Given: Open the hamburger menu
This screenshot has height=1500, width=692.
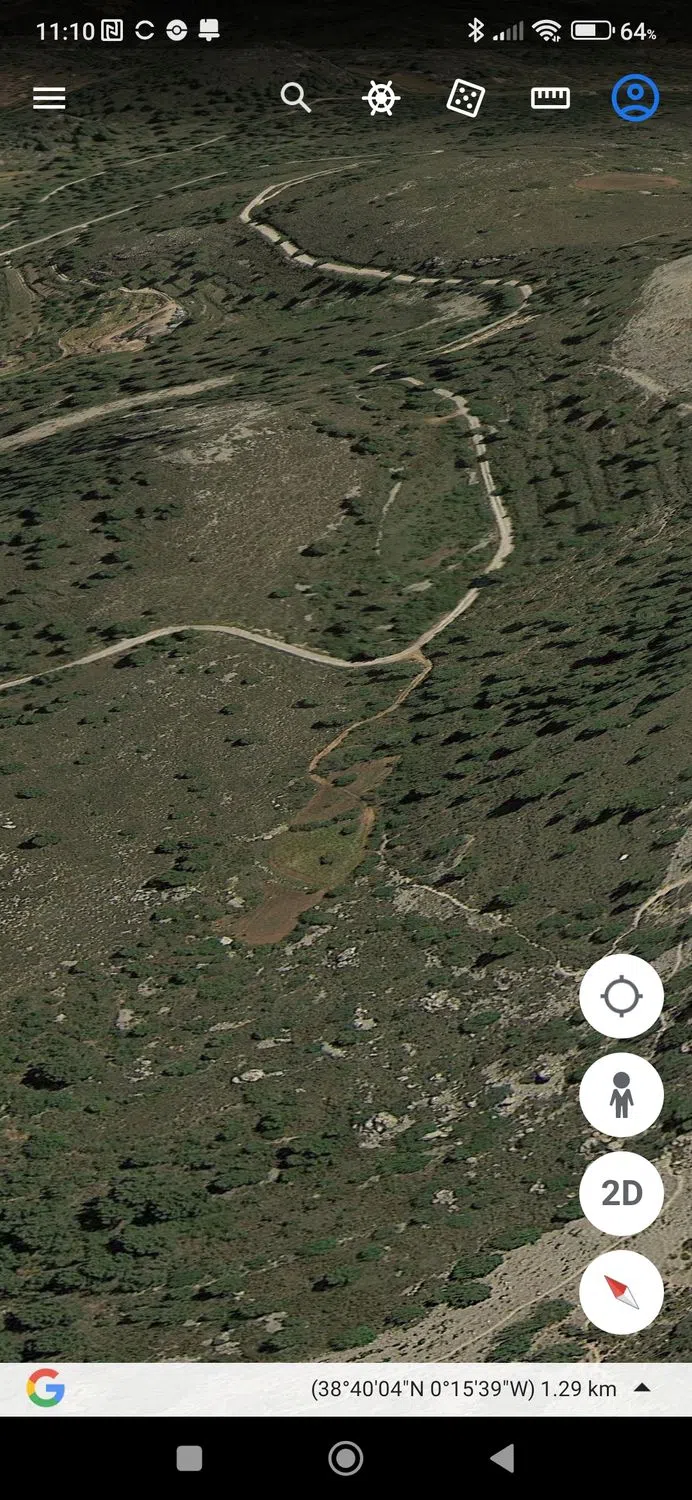Looking at the screenshot, I should click(49, 98).
